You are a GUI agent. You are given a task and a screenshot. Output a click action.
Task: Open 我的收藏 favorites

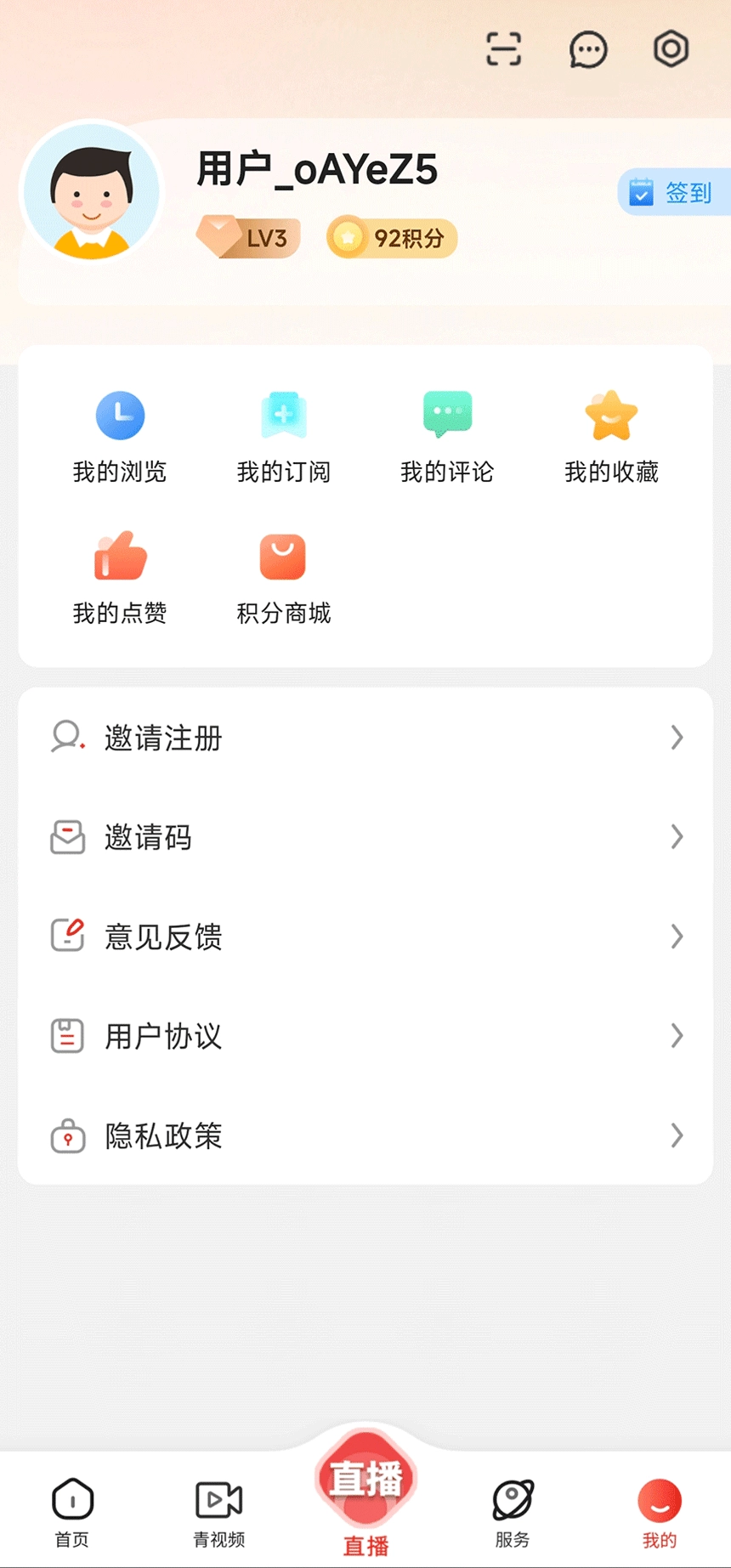(x=612, y=436)
